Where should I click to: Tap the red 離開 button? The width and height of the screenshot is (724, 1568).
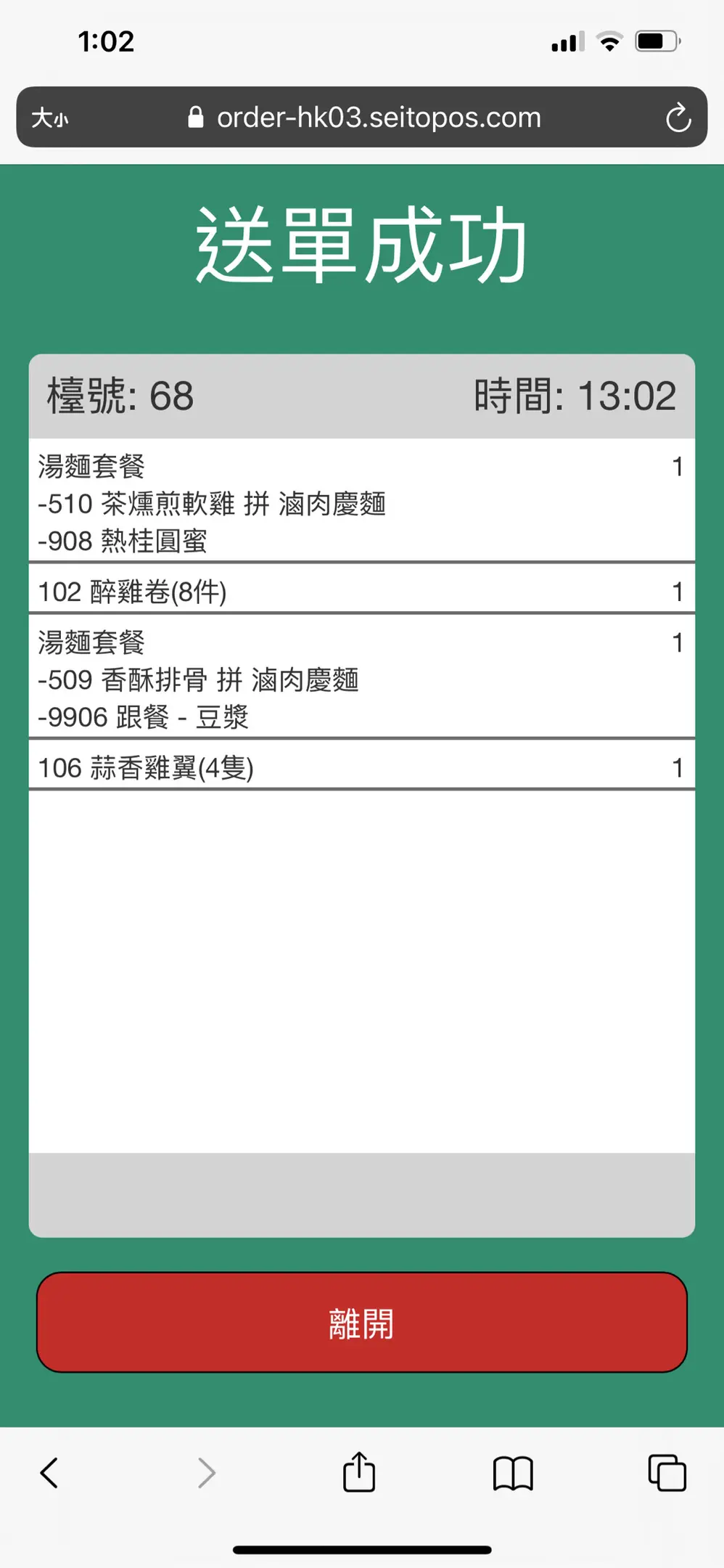[x=362, y=1322]
